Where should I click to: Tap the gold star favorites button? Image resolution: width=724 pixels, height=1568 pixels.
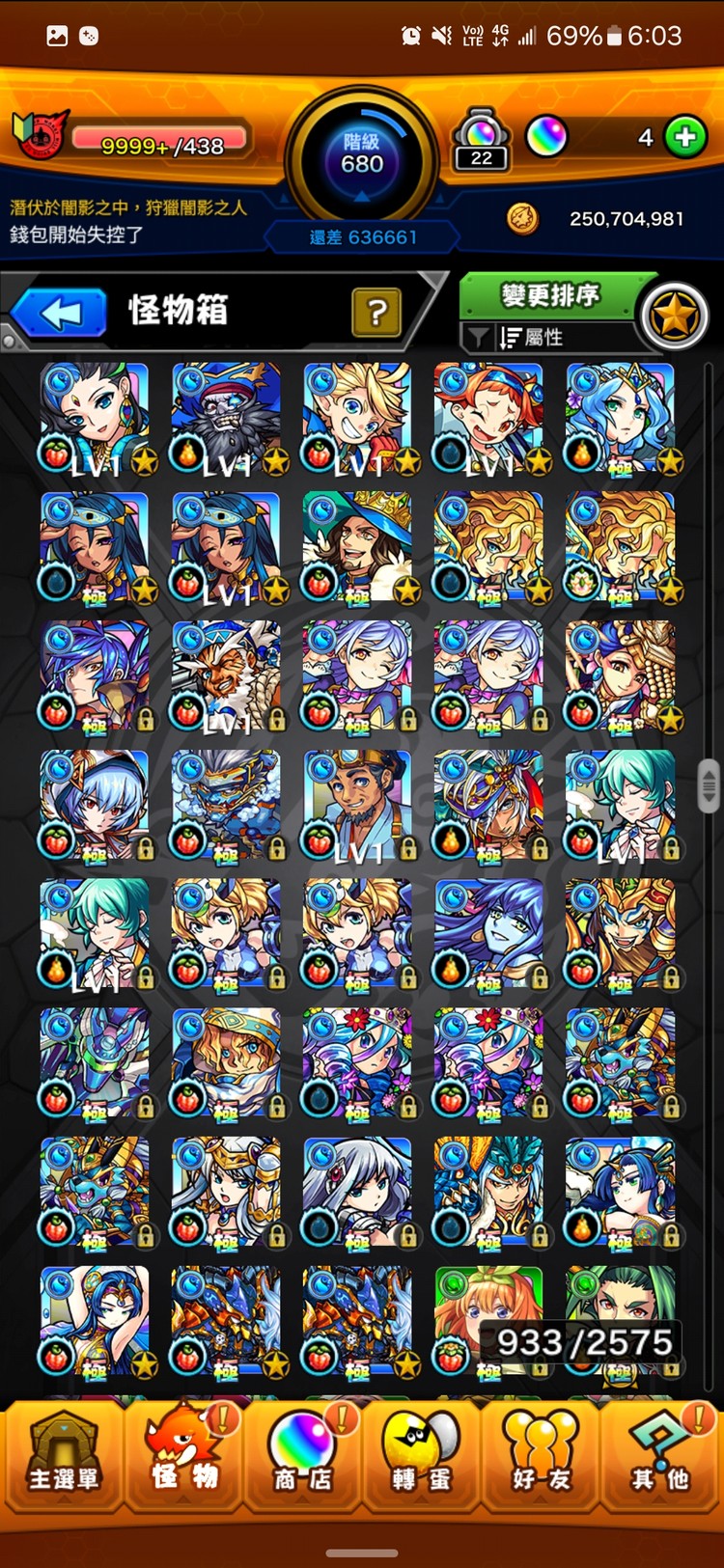(x=675, y=315)
